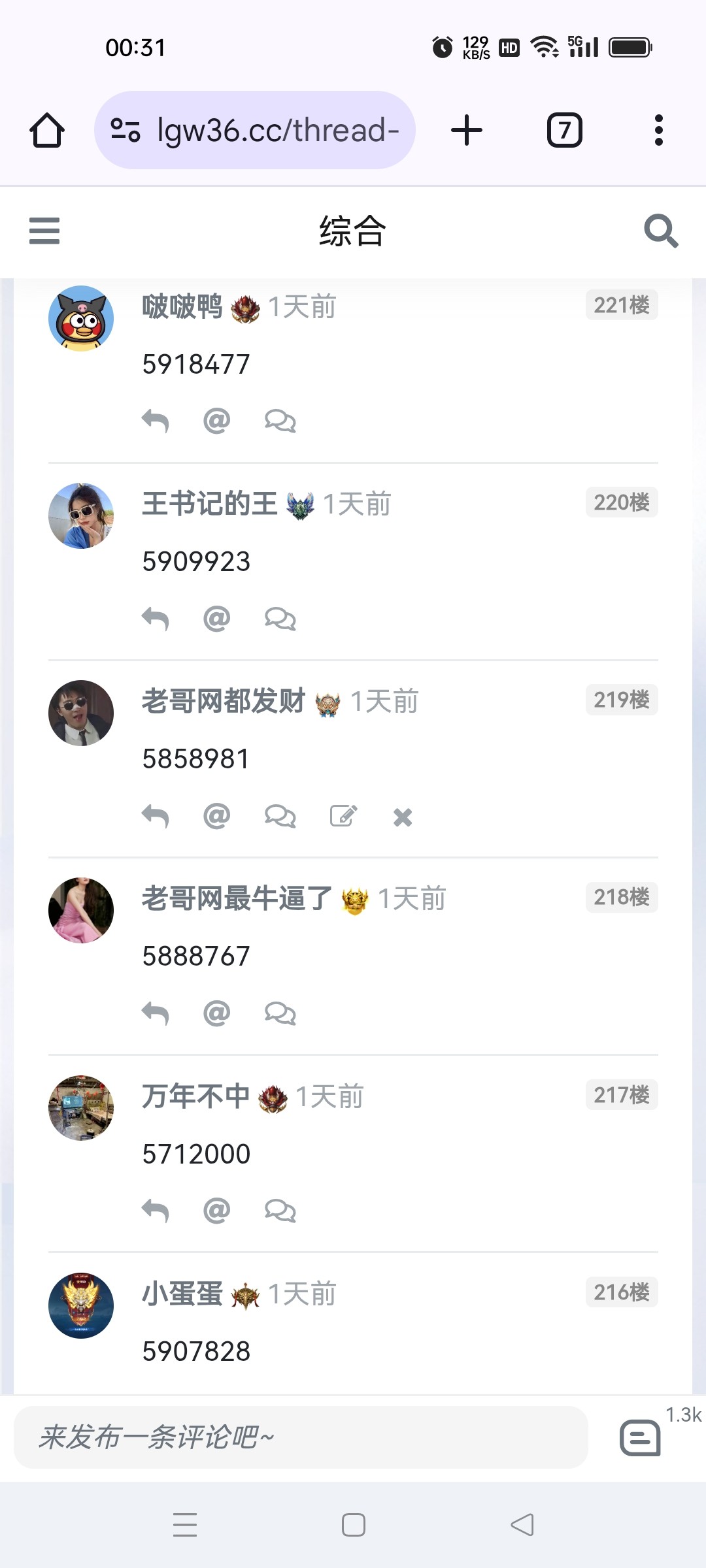
Task: Go back with the system back button
Action: (x=522, y=1525)
